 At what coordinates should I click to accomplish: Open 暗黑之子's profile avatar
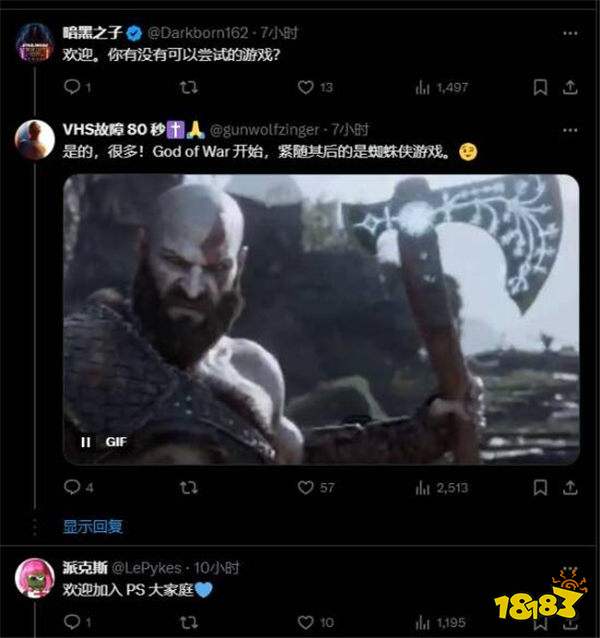tap(35, 37)
